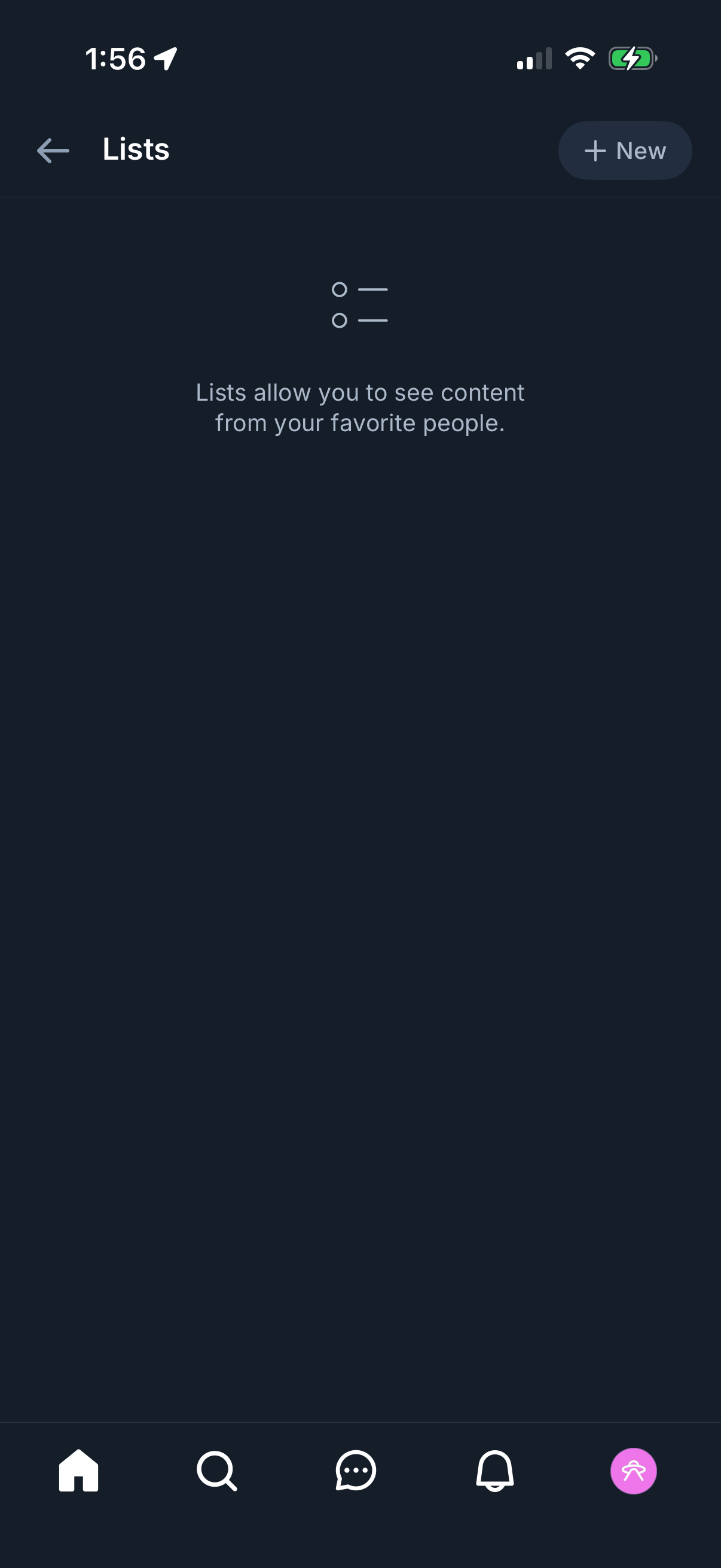Open the Chat messages tab

click(x=356, y=1471)
